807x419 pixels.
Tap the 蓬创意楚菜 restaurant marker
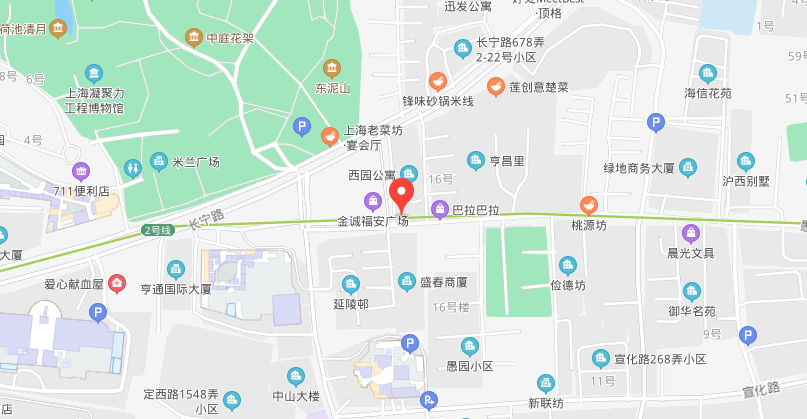[495, 88]
